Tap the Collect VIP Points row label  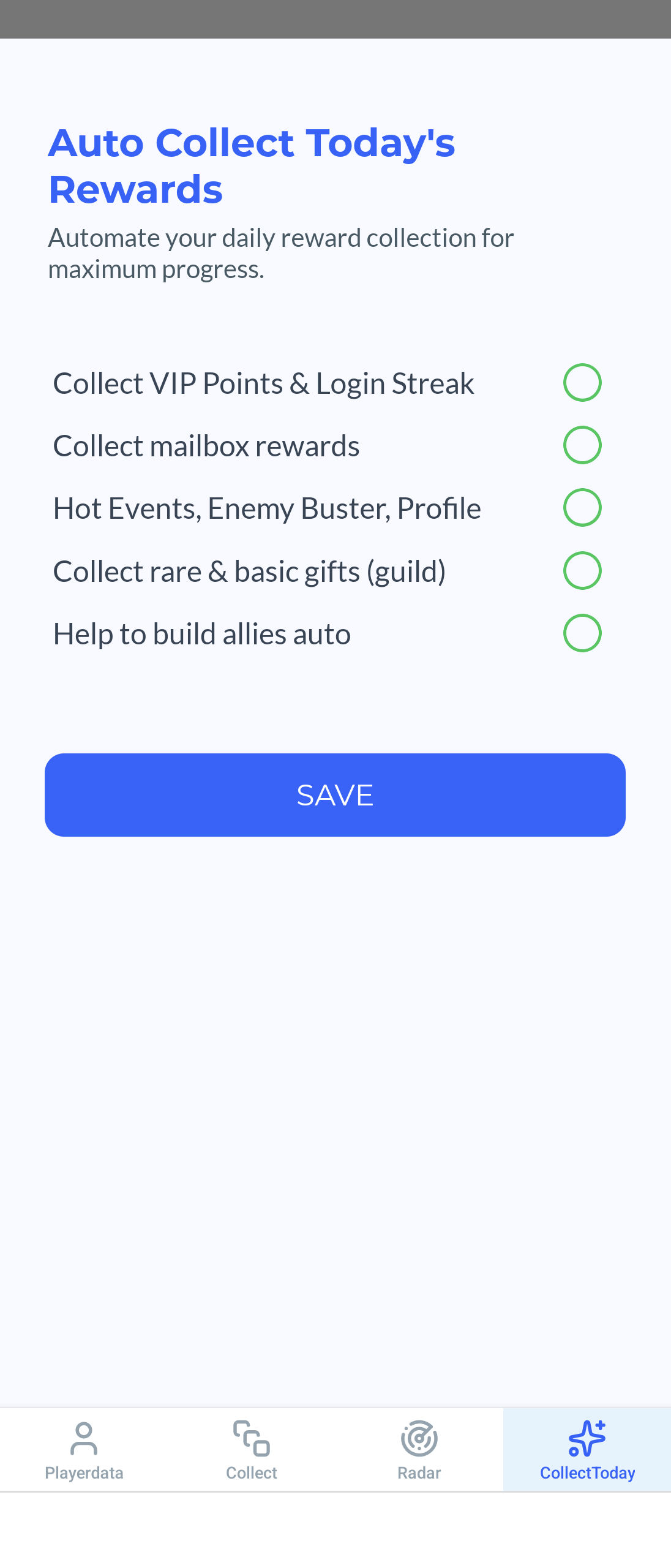(x=263, y=382)
